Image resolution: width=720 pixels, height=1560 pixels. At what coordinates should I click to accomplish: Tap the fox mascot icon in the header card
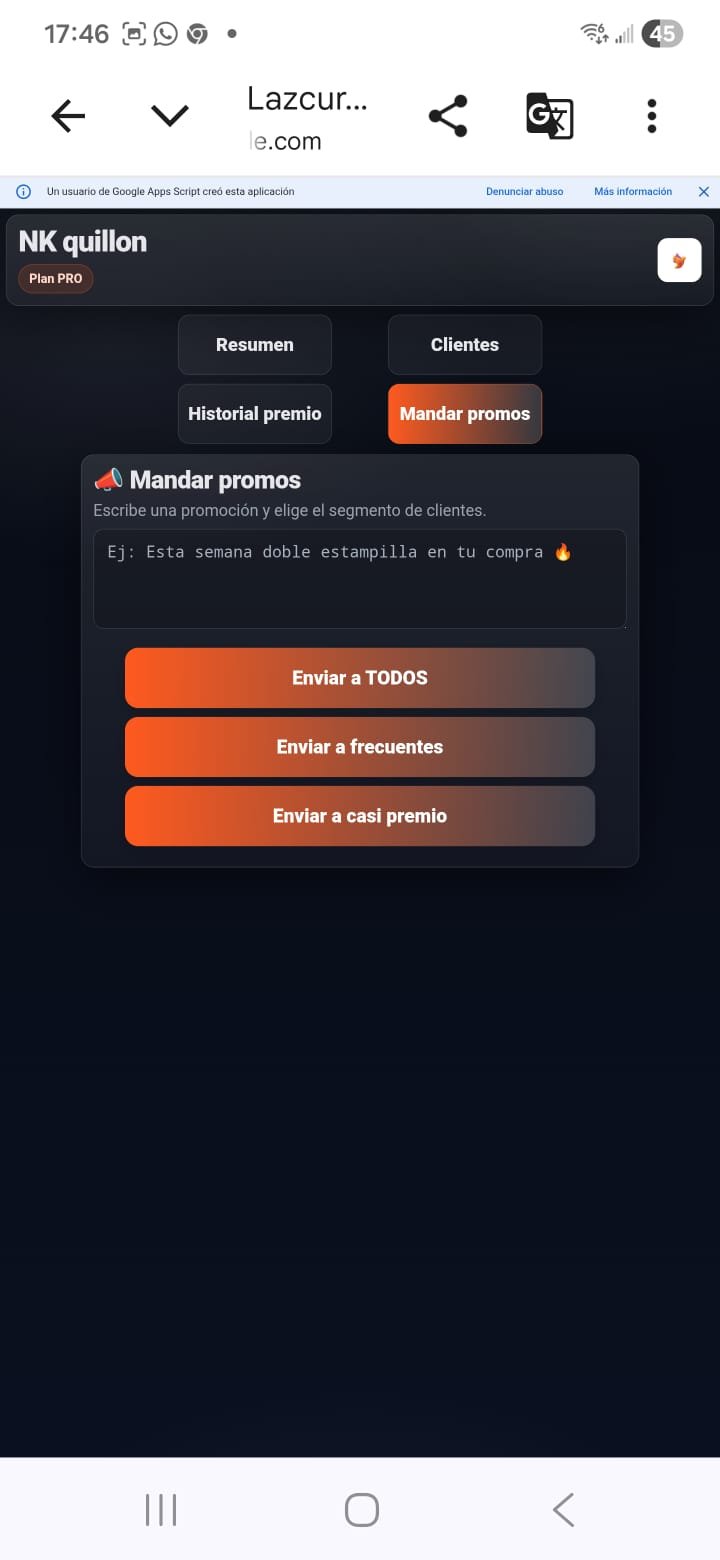pos(679,259)
